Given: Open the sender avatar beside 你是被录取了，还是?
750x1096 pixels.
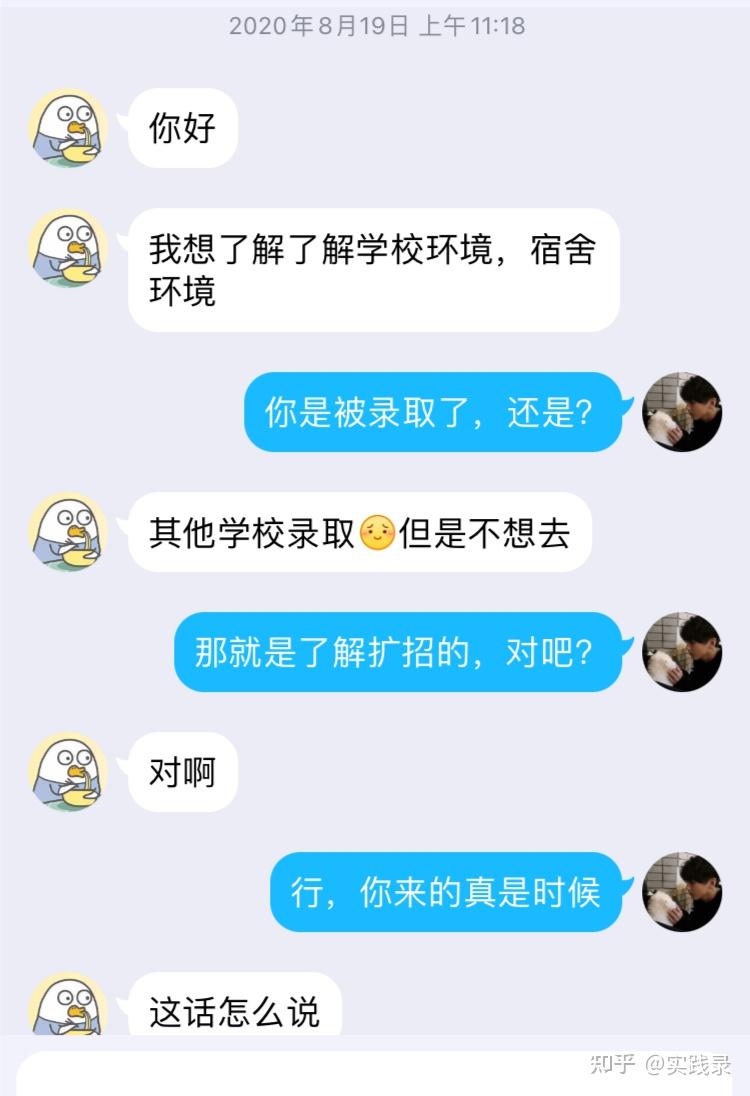Looking at the screenshot, I should pos(682,412).
